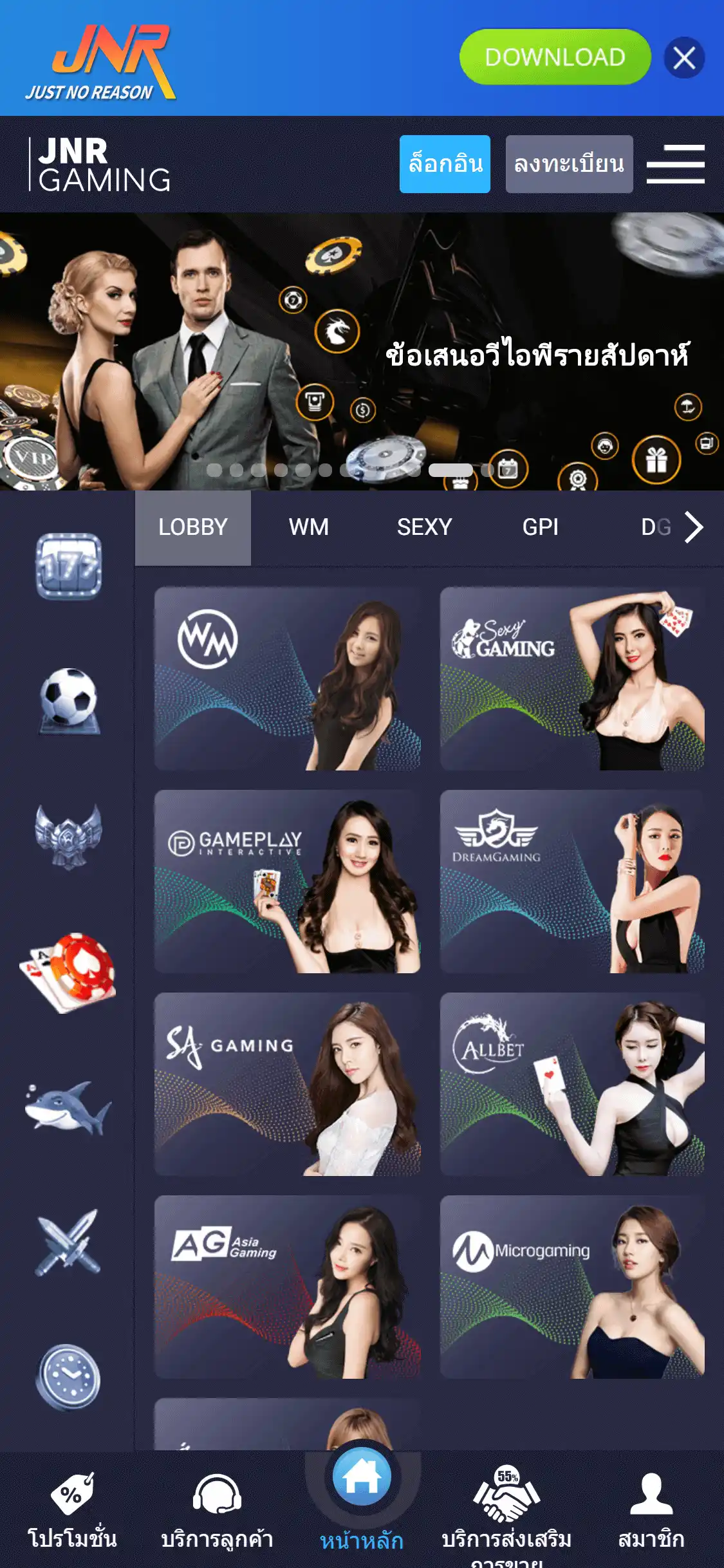Select the GPI tab
Screen dimensions: 724x1568
pyautogui.click(x=540, y=527)
